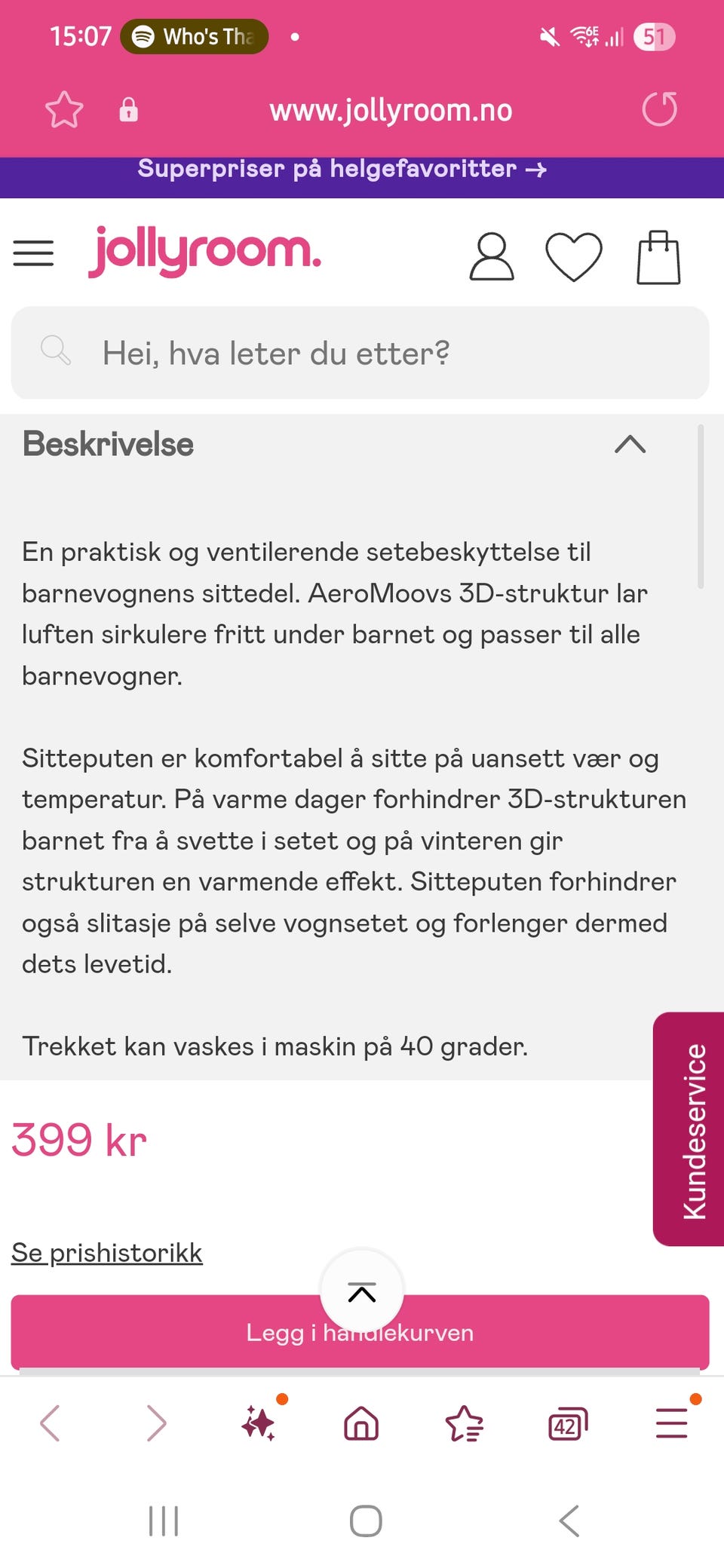Open the Se prishistorikk link
This screenshot has height=1568, width=724.
point(106,1251)
